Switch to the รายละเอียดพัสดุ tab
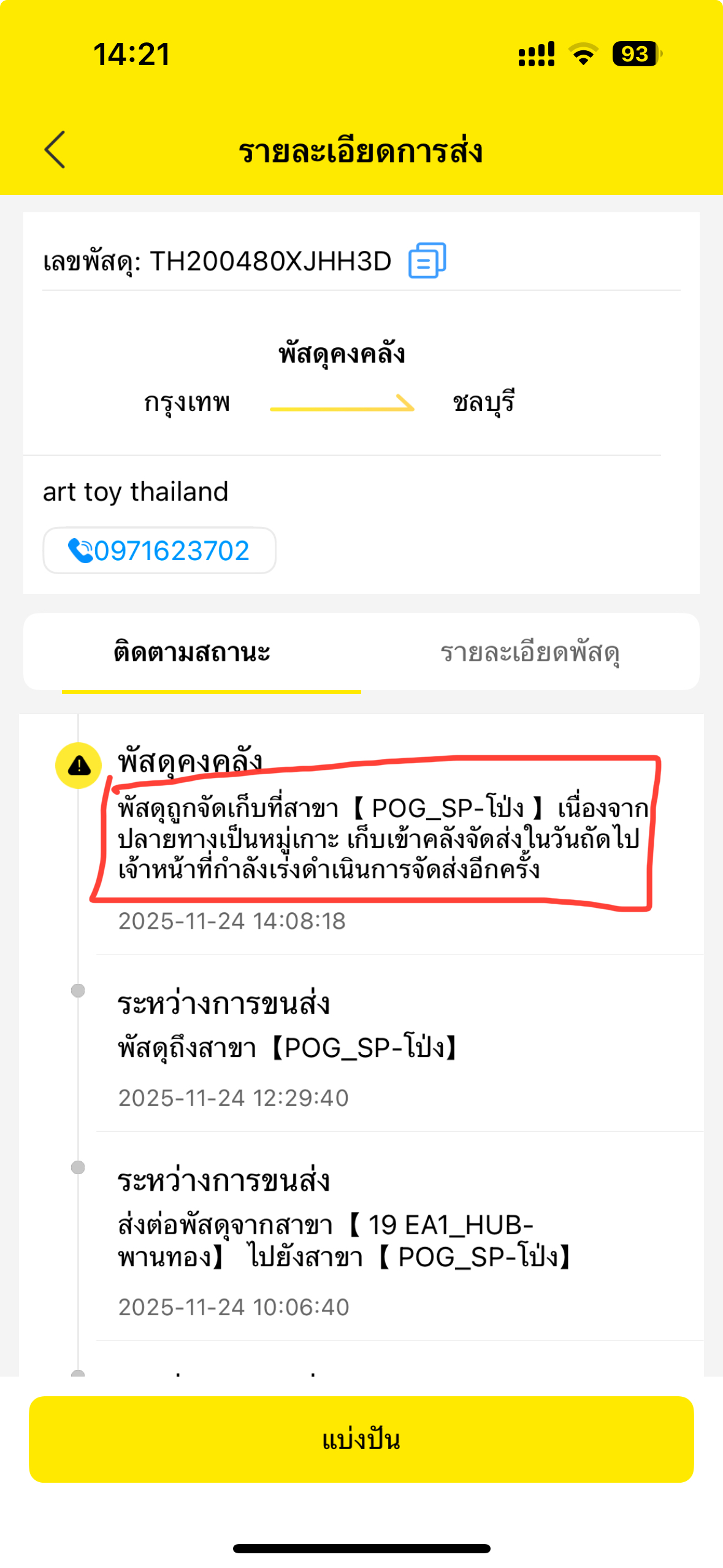Image resolution: width=723 pixels, height=1568 pixels. click(530, 652)
